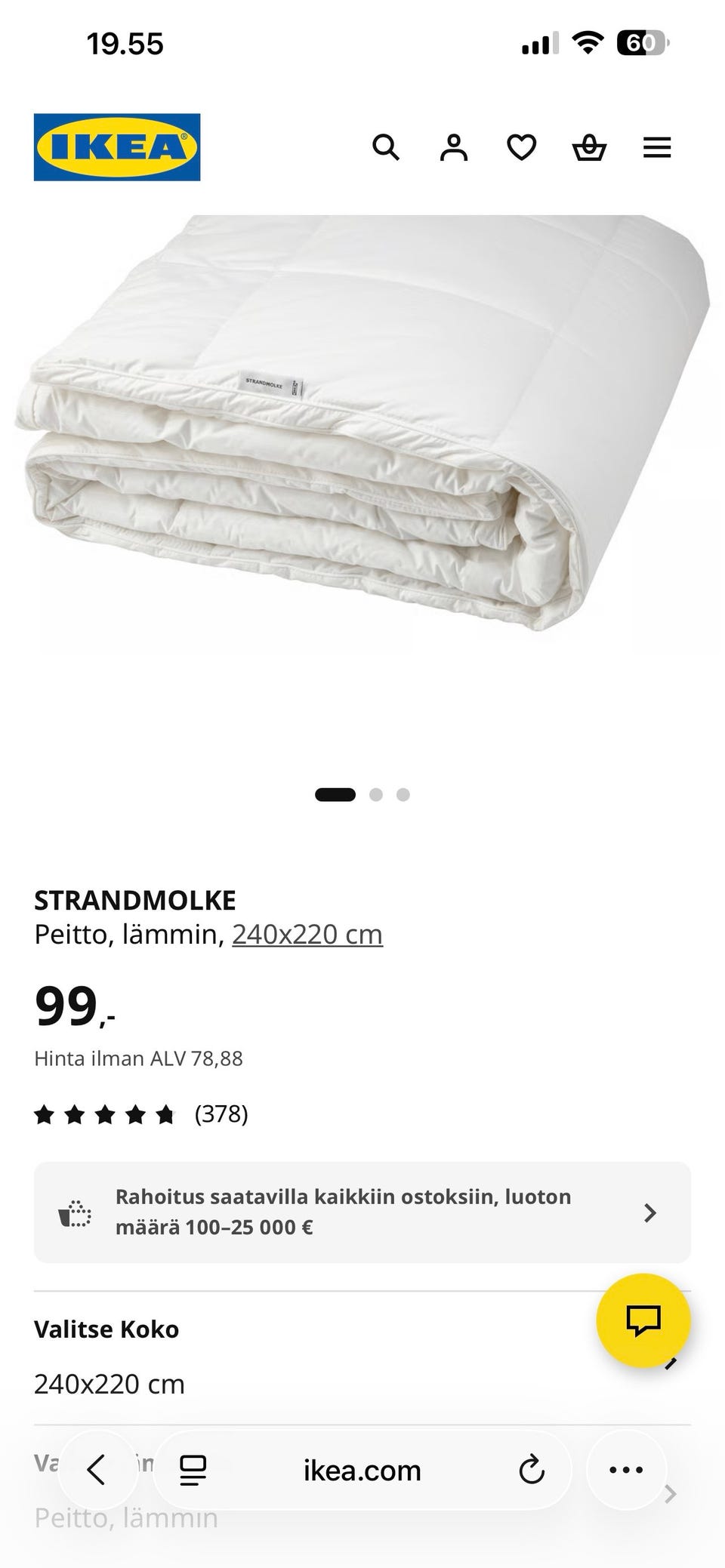The width and height of the screenshot is (725, 1568).
Task: Open the IKEA search icon
Action: [x=385, y=147]
